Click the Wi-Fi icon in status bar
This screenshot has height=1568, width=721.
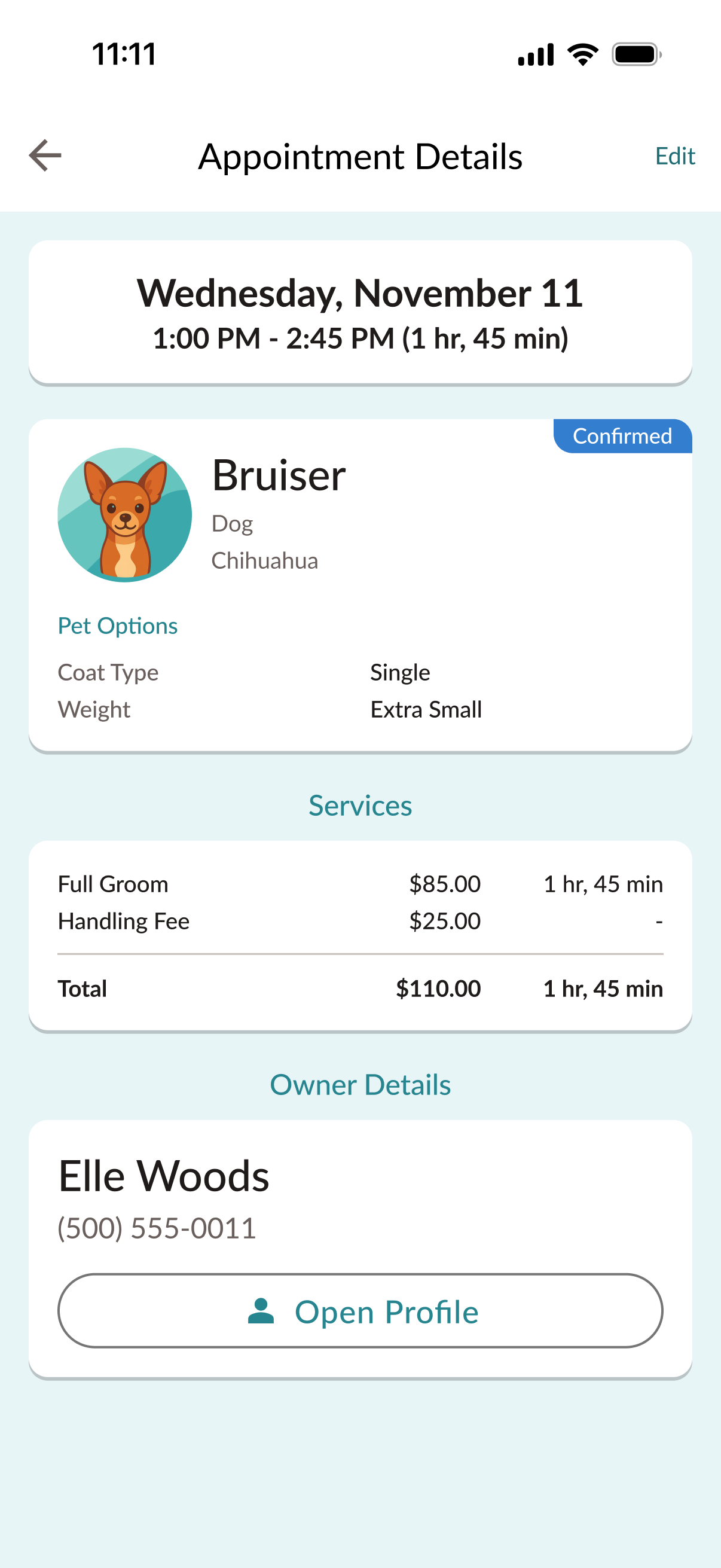click(x=581, y=55)
